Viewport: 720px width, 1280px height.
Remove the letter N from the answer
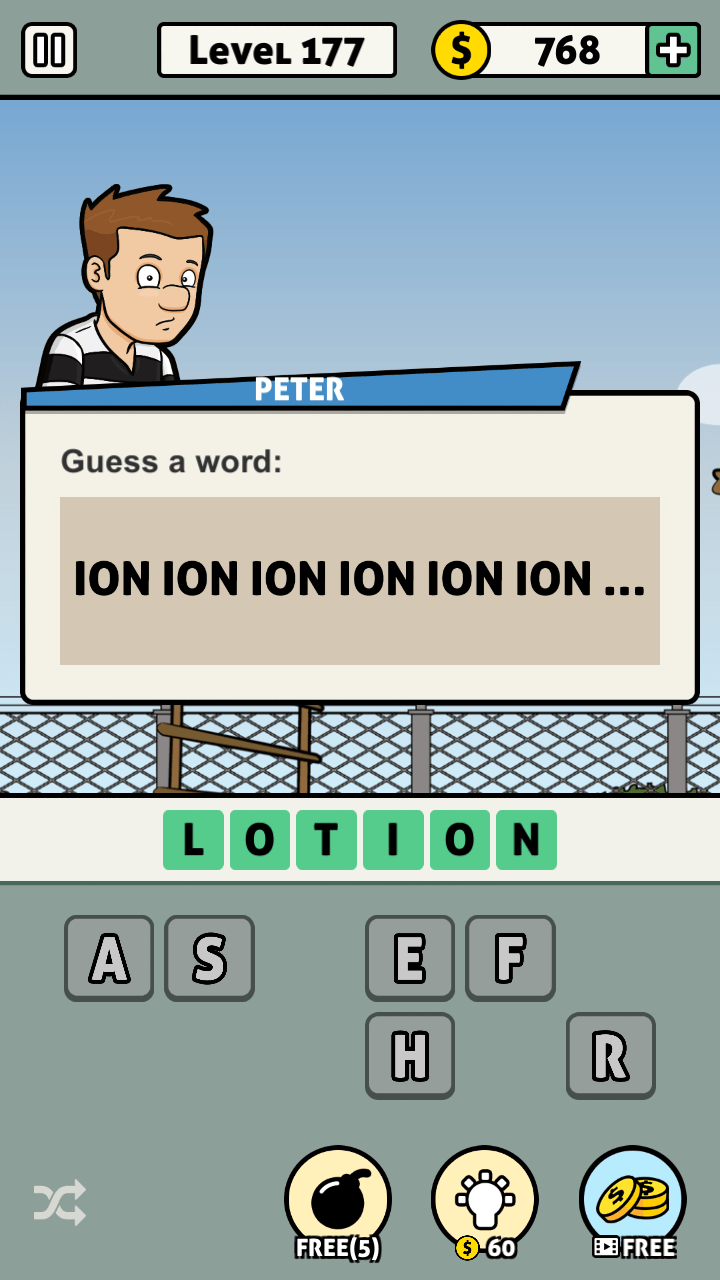(526, 840)
